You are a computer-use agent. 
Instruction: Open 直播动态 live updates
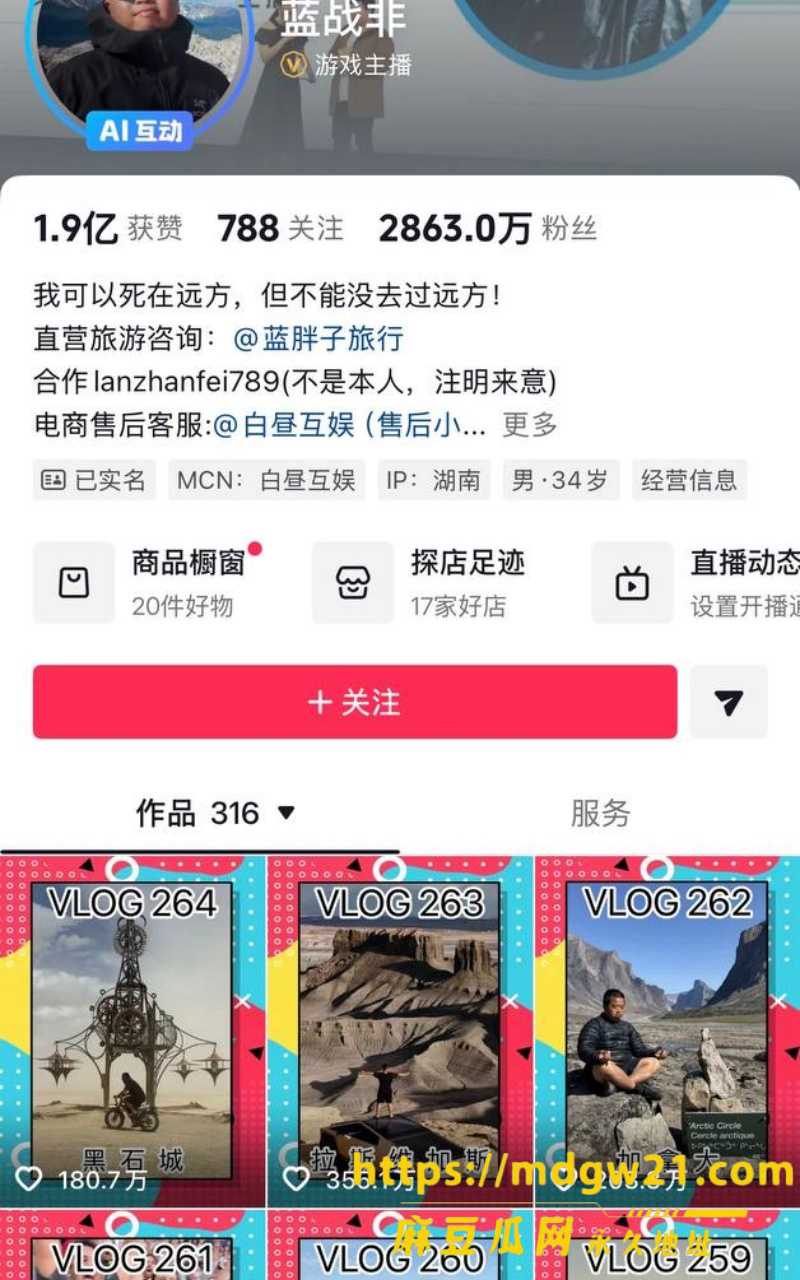[x=696, y=583]
